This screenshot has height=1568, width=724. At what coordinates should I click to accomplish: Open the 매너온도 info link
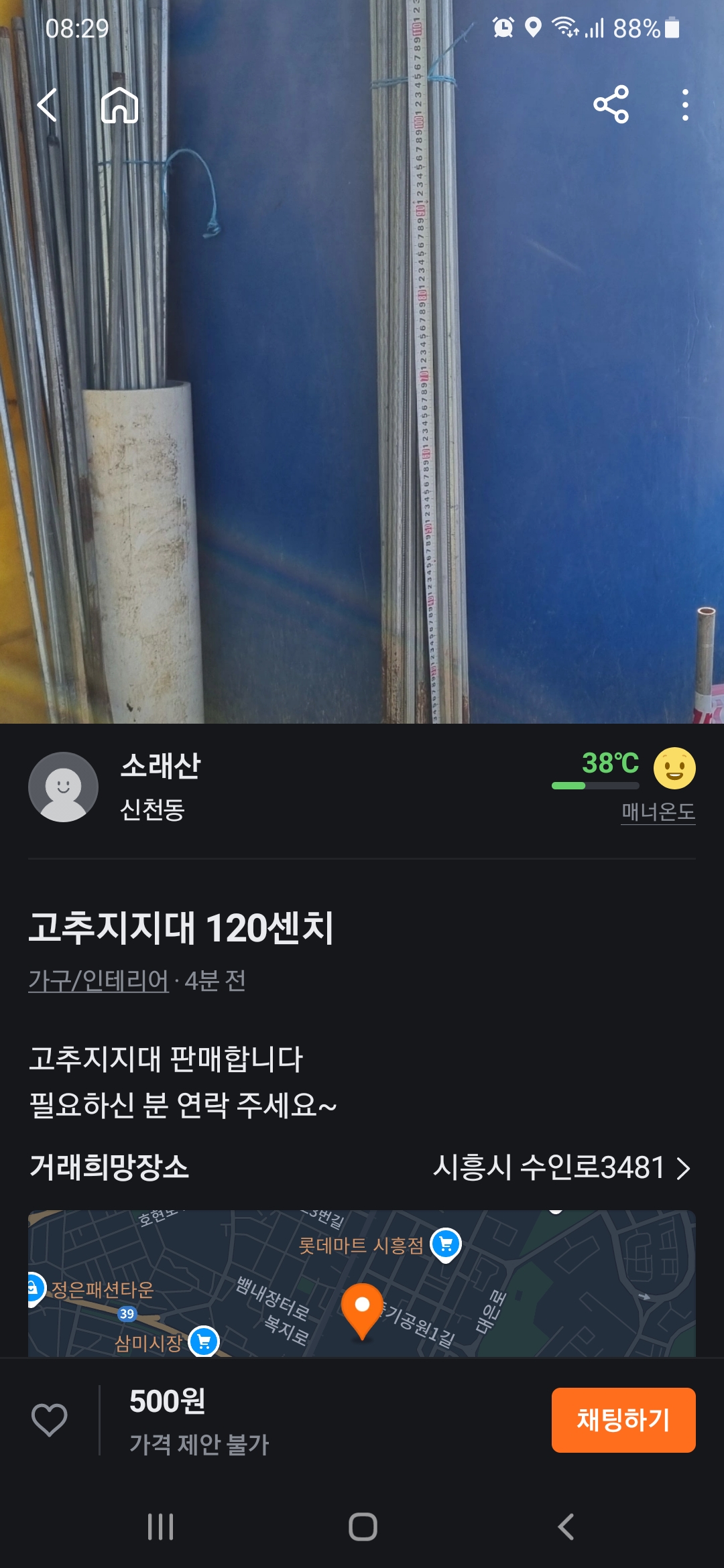pos(658,811)
